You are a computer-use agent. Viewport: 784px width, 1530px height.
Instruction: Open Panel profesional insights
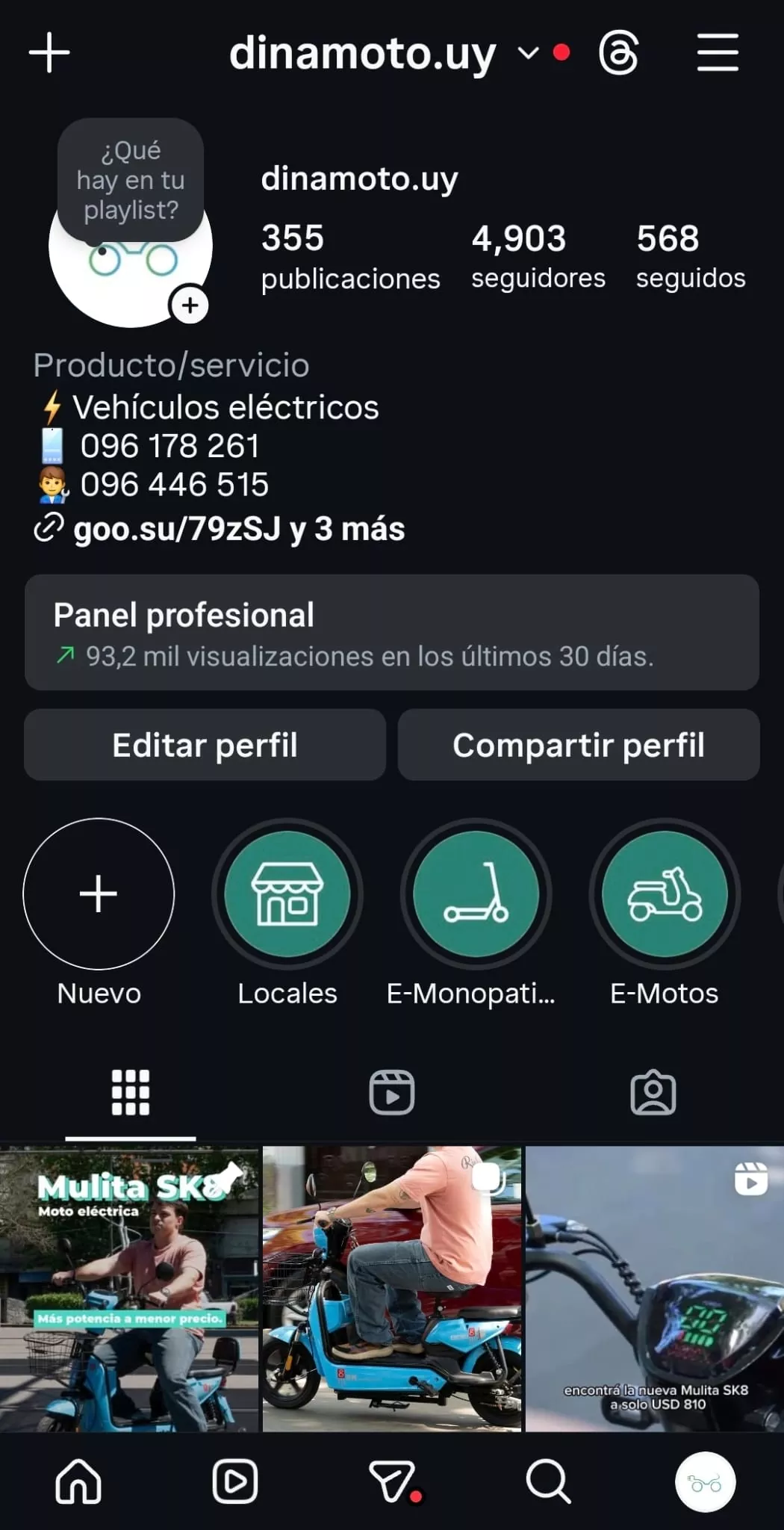[x=391, y=632]
